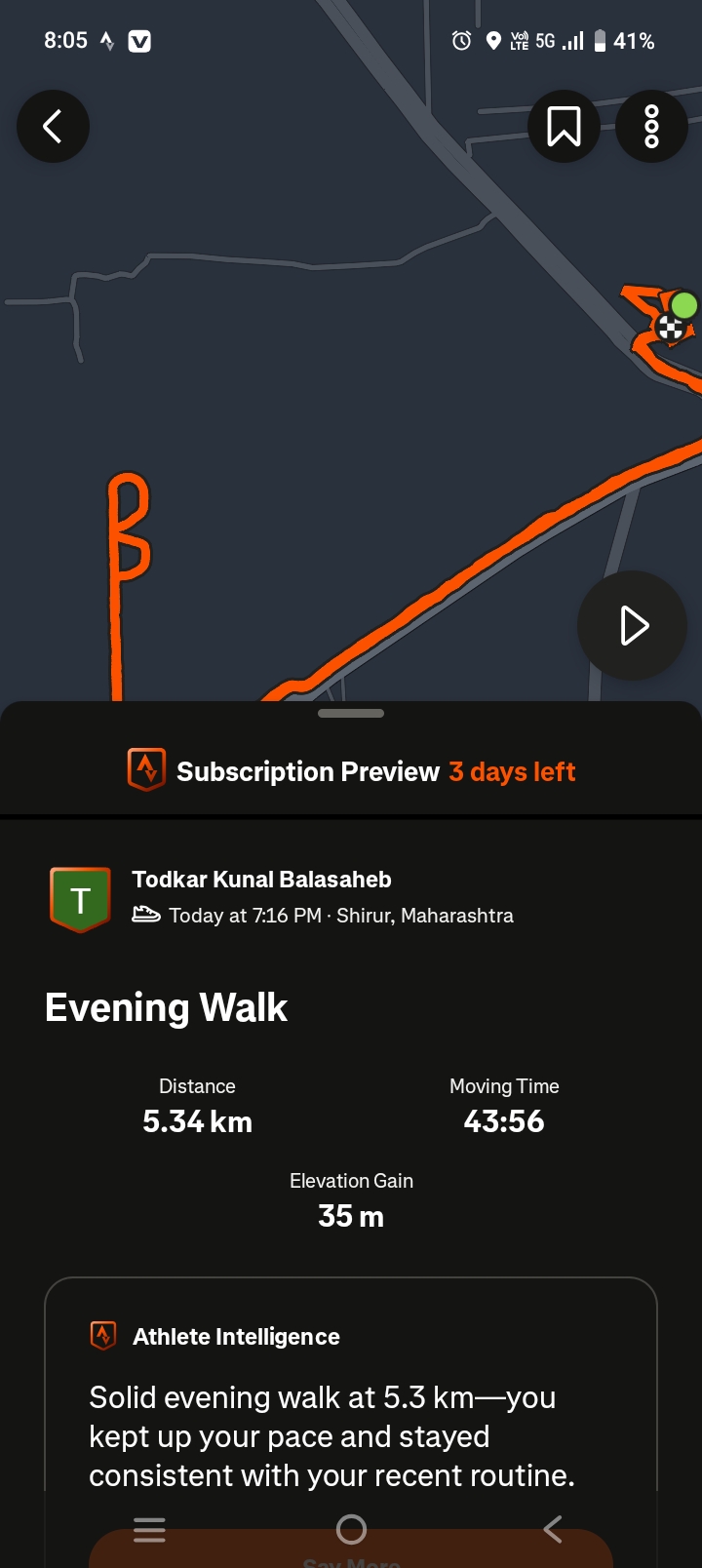The height and width of the screenshot is (1568, 702).
Task: Tap the system home button
Action: pyautogui.click(x=351, y=1529)
